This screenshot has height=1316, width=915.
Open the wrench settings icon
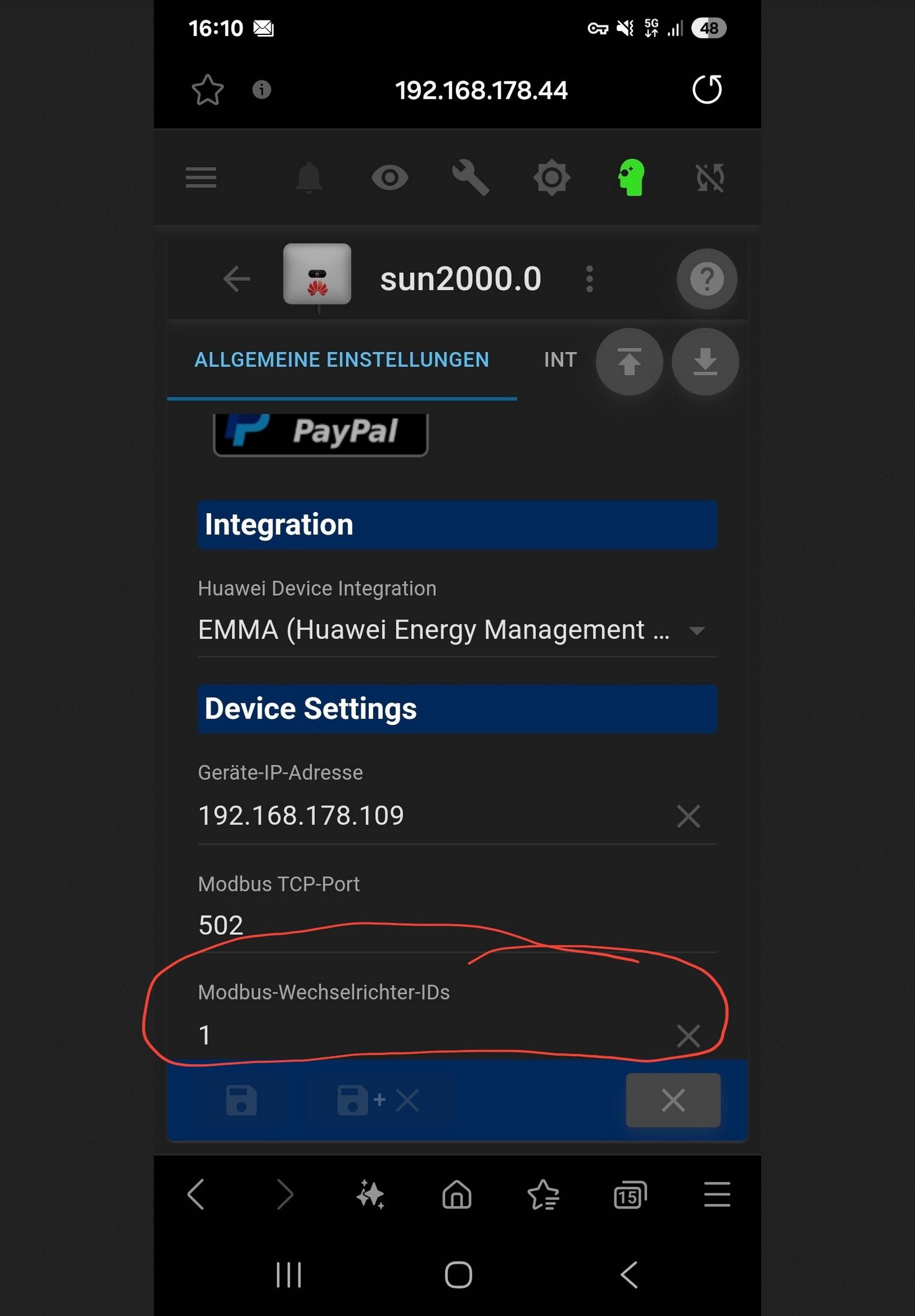(471, 178)
